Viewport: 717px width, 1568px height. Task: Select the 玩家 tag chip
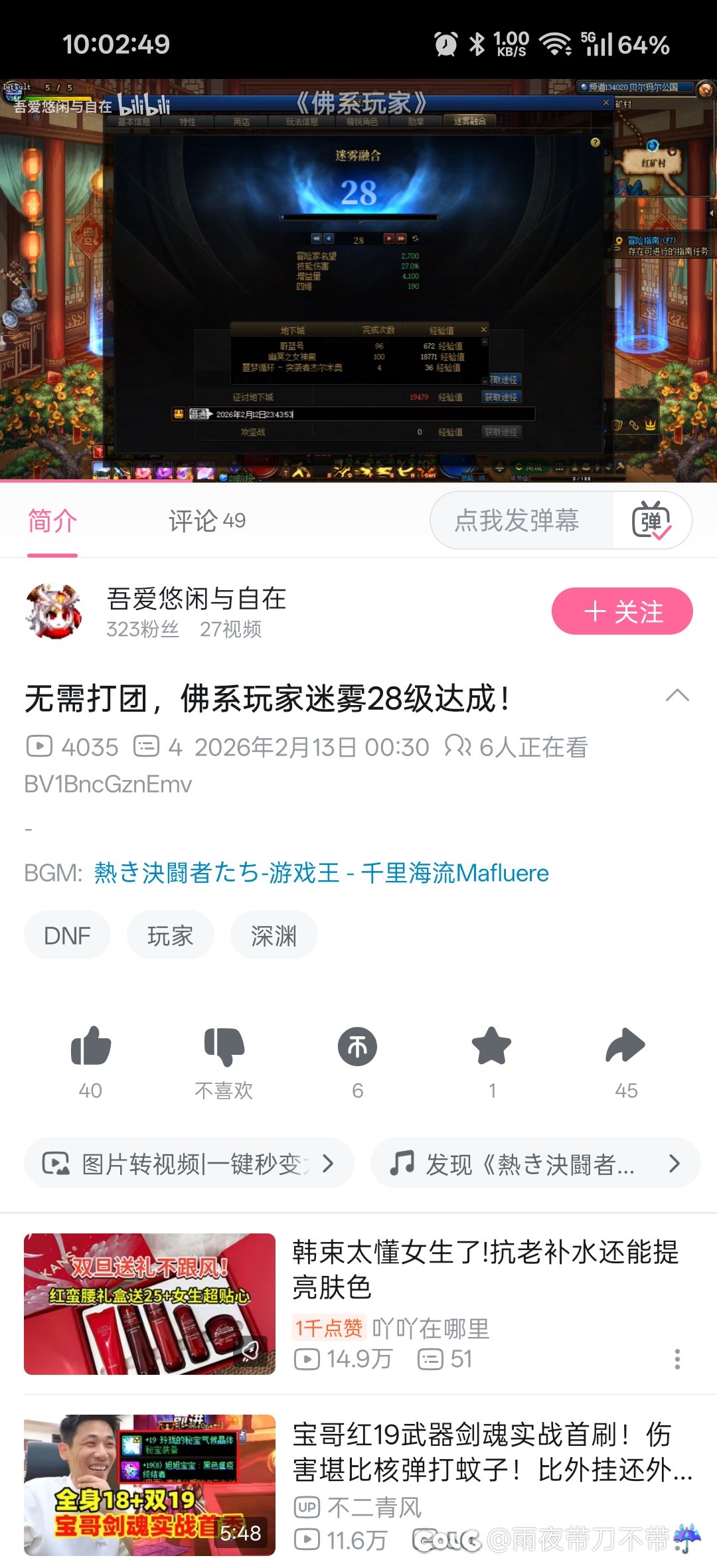tap(170, 936)
